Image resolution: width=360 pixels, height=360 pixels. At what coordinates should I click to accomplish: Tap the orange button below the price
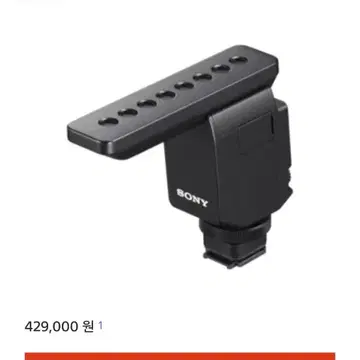pos(180,356)
